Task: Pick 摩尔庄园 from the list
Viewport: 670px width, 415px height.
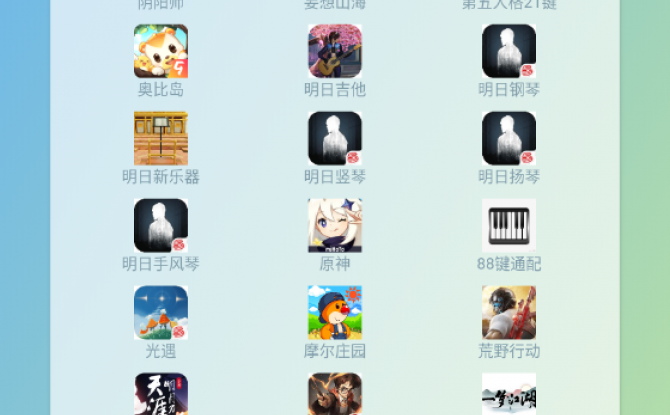Action: [335, 313]
